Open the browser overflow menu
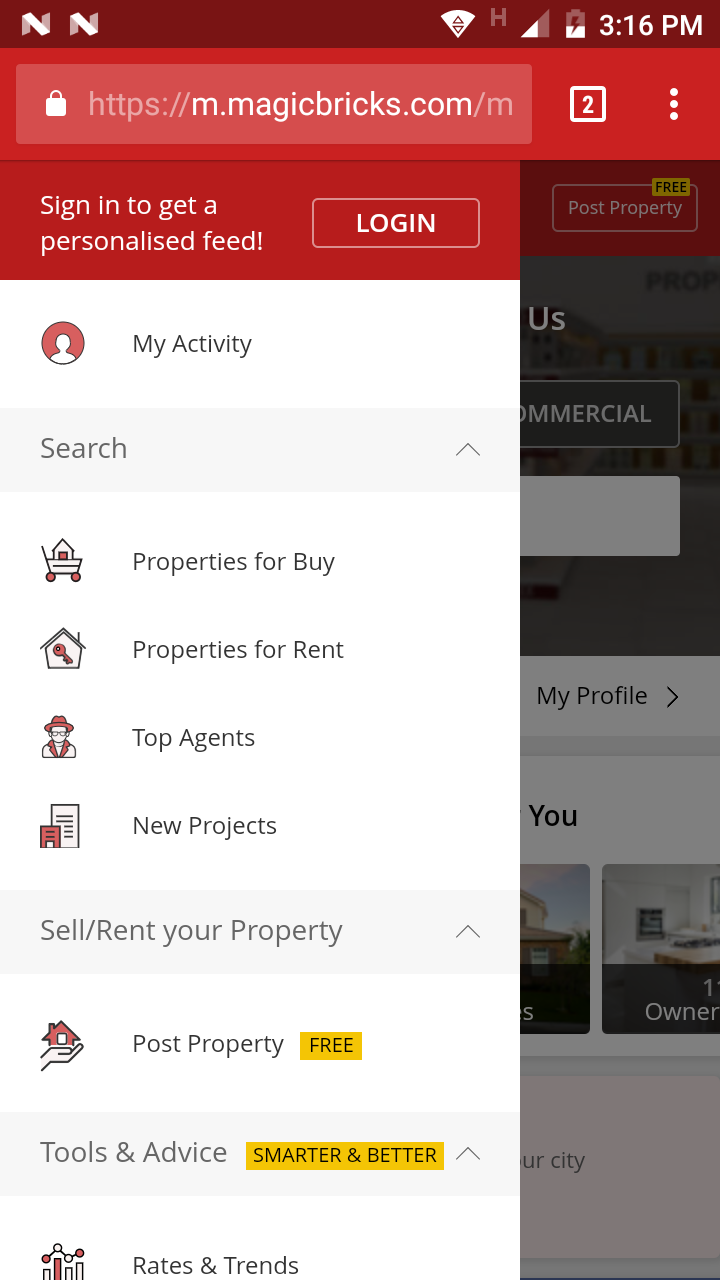Screen dimensions: 720x1280 (674, 104)
